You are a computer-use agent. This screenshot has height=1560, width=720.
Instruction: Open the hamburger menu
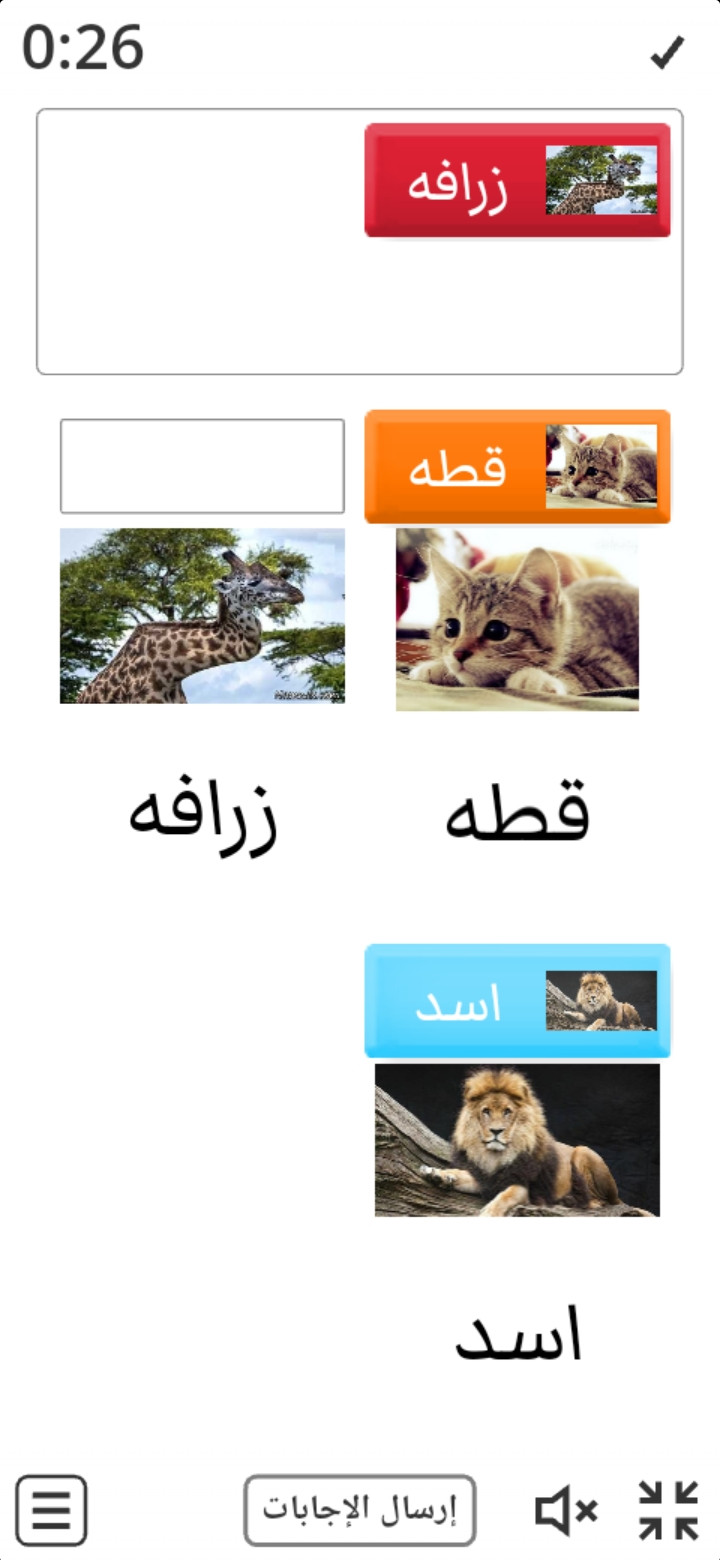(x=51, y=1510)
